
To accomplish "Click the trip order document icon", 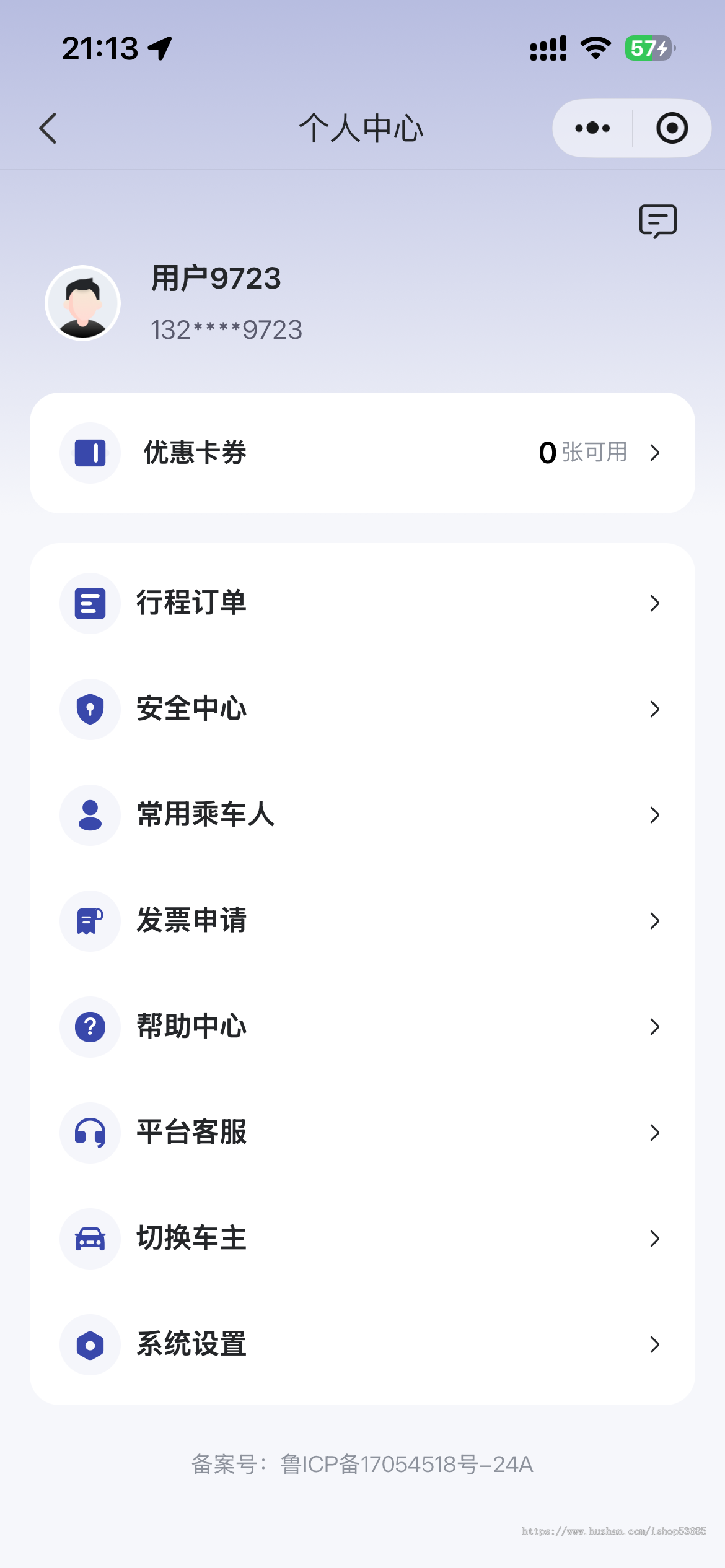I will pos(90,603).
